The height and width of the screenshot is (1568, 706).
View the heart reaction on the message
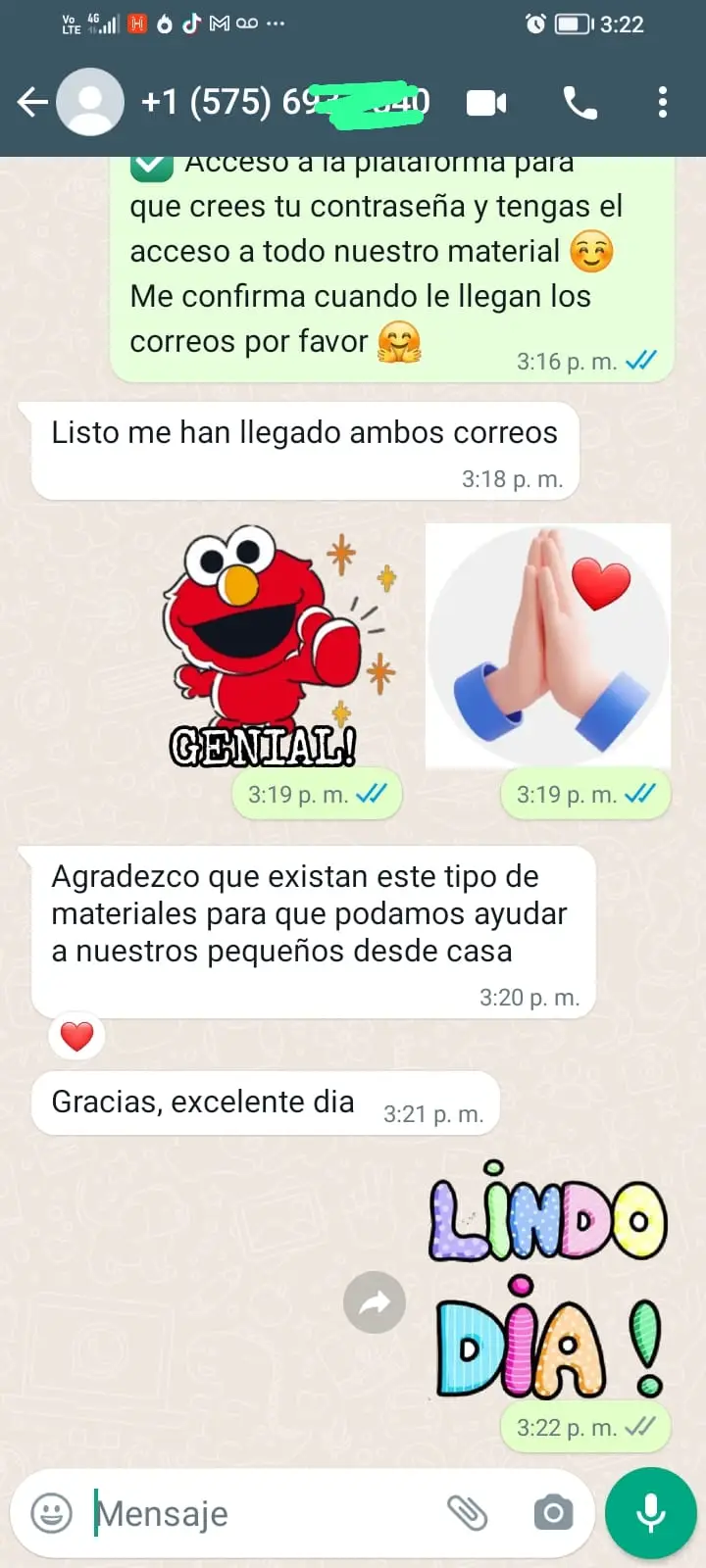tap(76, 1036)
